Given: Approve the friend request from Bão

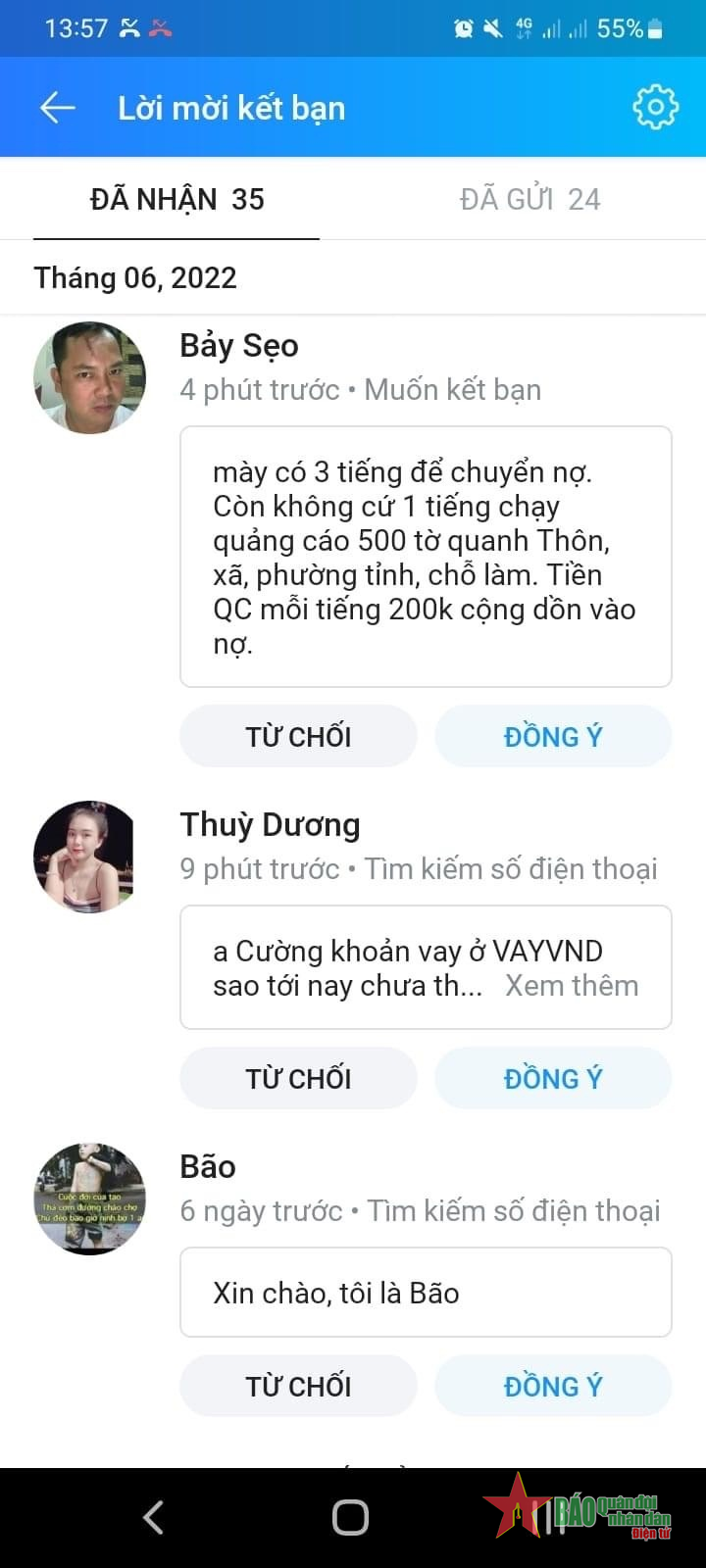Looking at the screenshot, I should pyautogui.click(x=553, y=1386).
